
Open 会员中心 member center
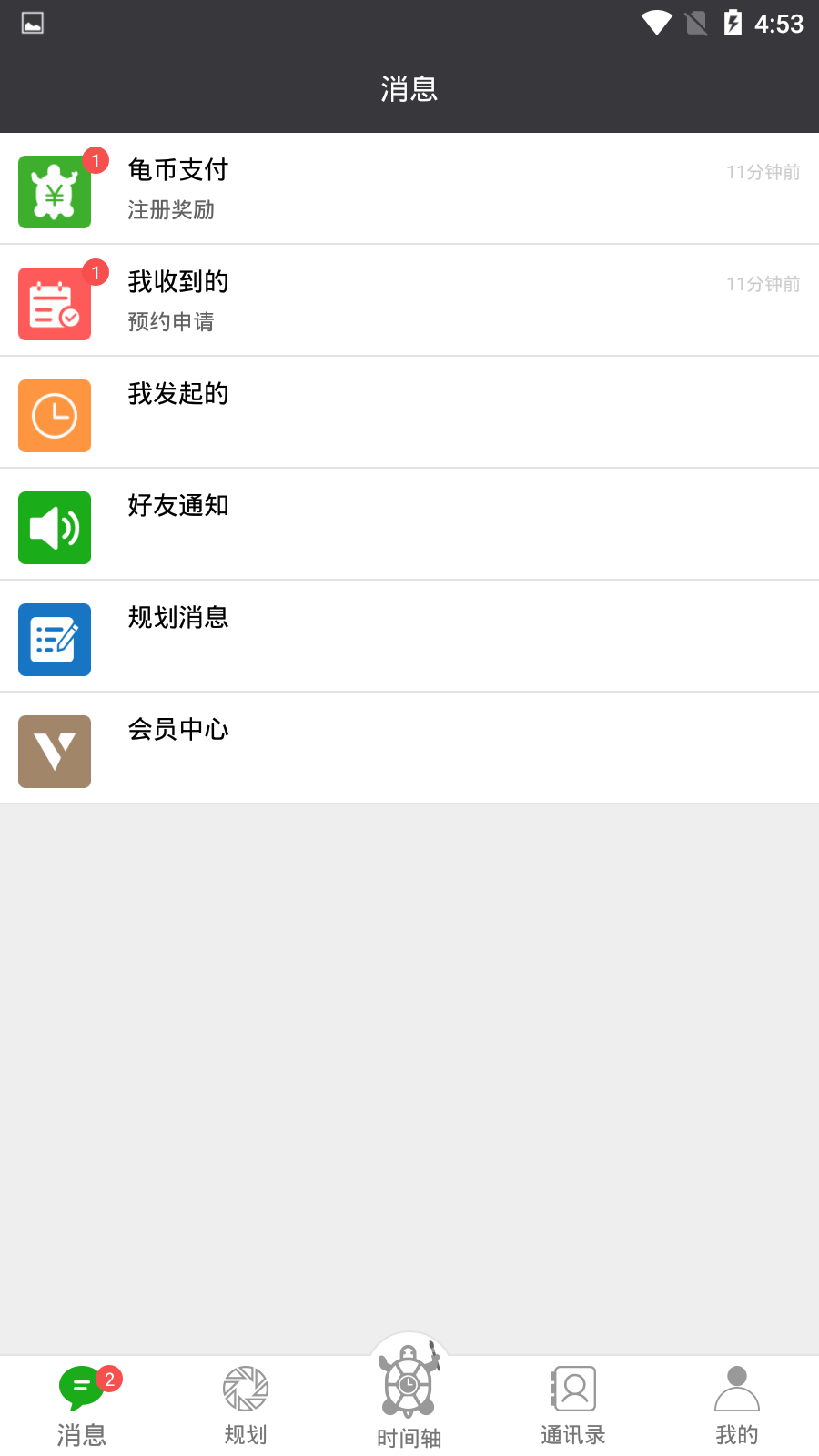(x=409, y=749)
